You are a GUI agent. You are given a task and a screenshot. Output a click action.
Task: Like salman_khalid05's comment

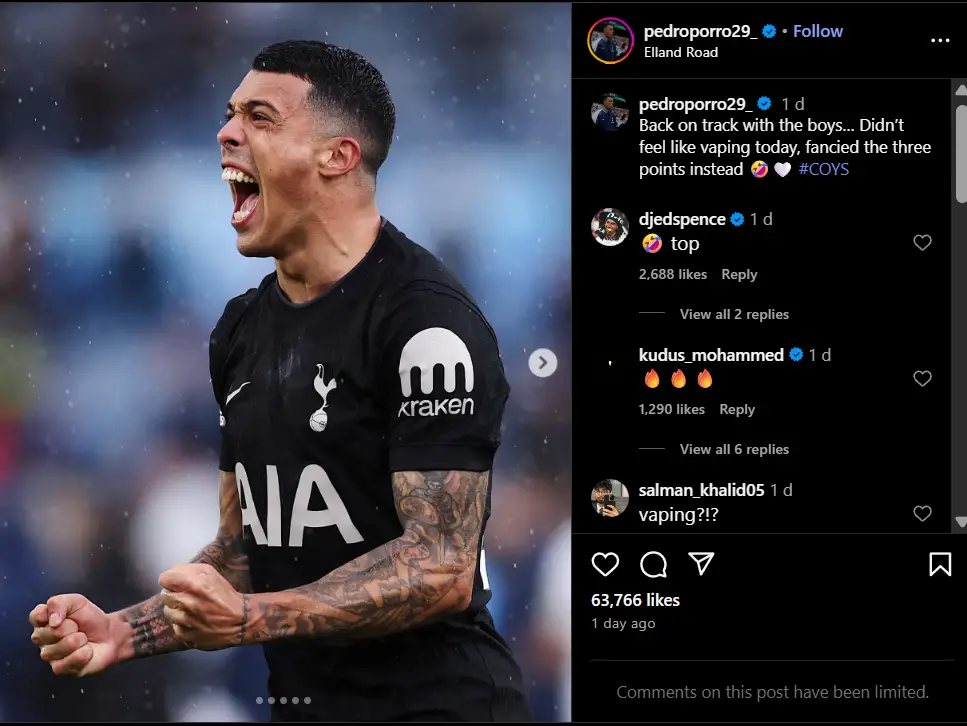[922, 514]
